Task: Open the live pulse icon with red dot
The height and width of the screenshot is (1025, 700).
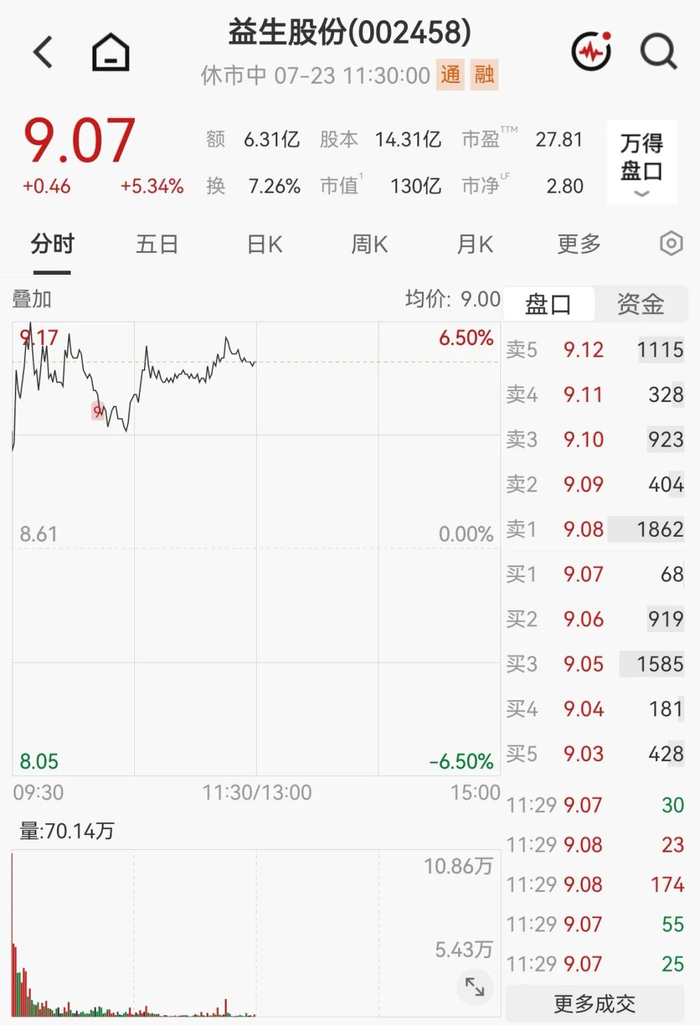Action: (x=592, y=51)
